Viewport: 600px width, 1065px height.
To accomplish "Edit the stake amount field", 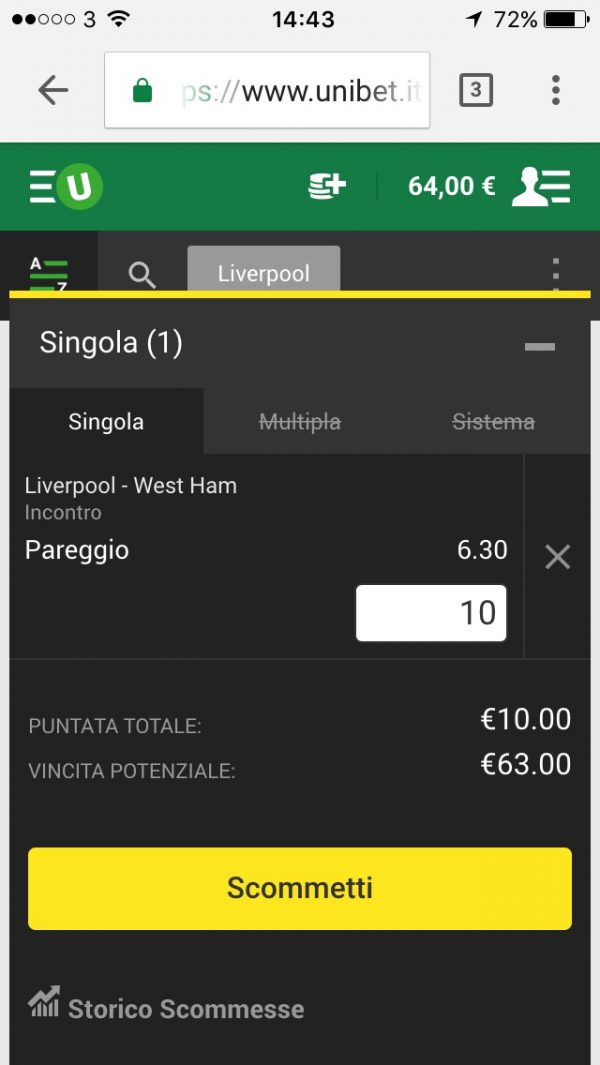I will coord(431,613).
